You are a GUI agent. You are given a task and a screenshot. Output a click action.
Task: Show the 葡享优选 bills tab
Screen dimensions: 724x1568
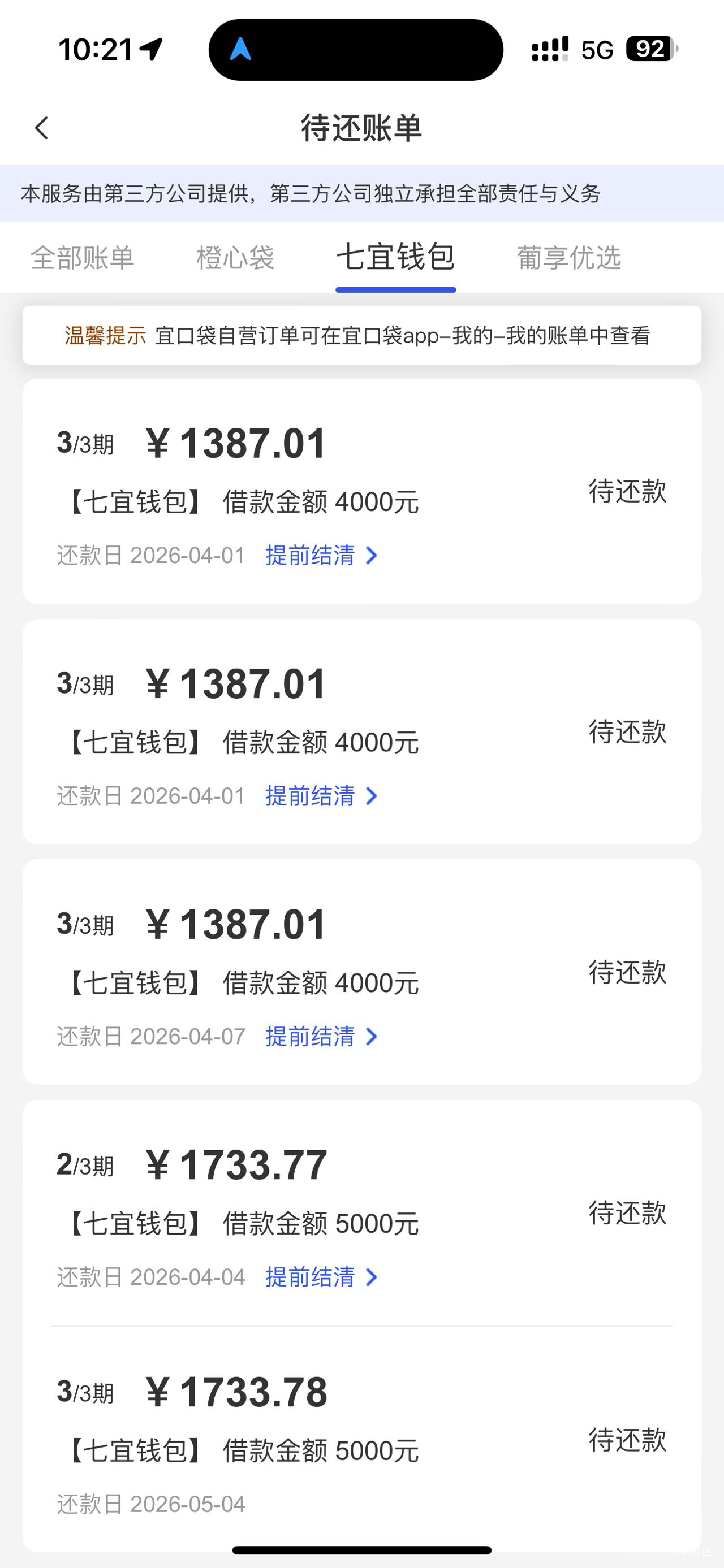[x=568, y=258]
